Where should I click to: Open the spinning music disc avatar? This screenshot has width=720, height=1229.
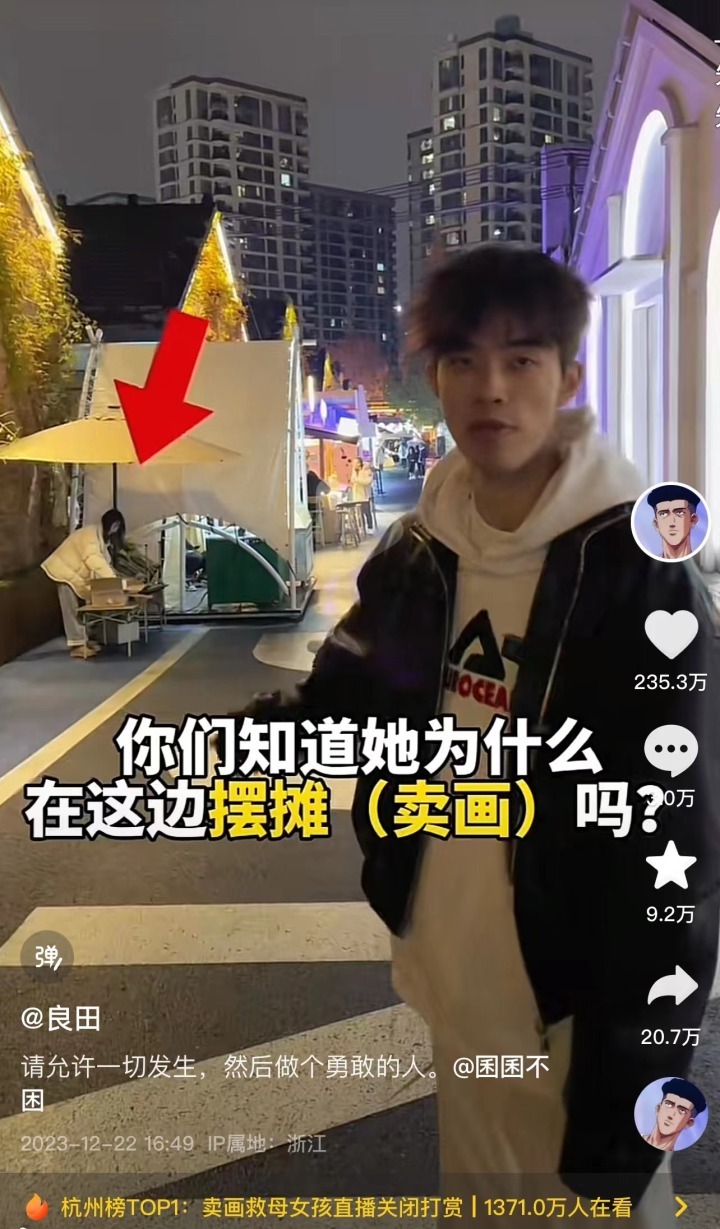coord(670,1113)
